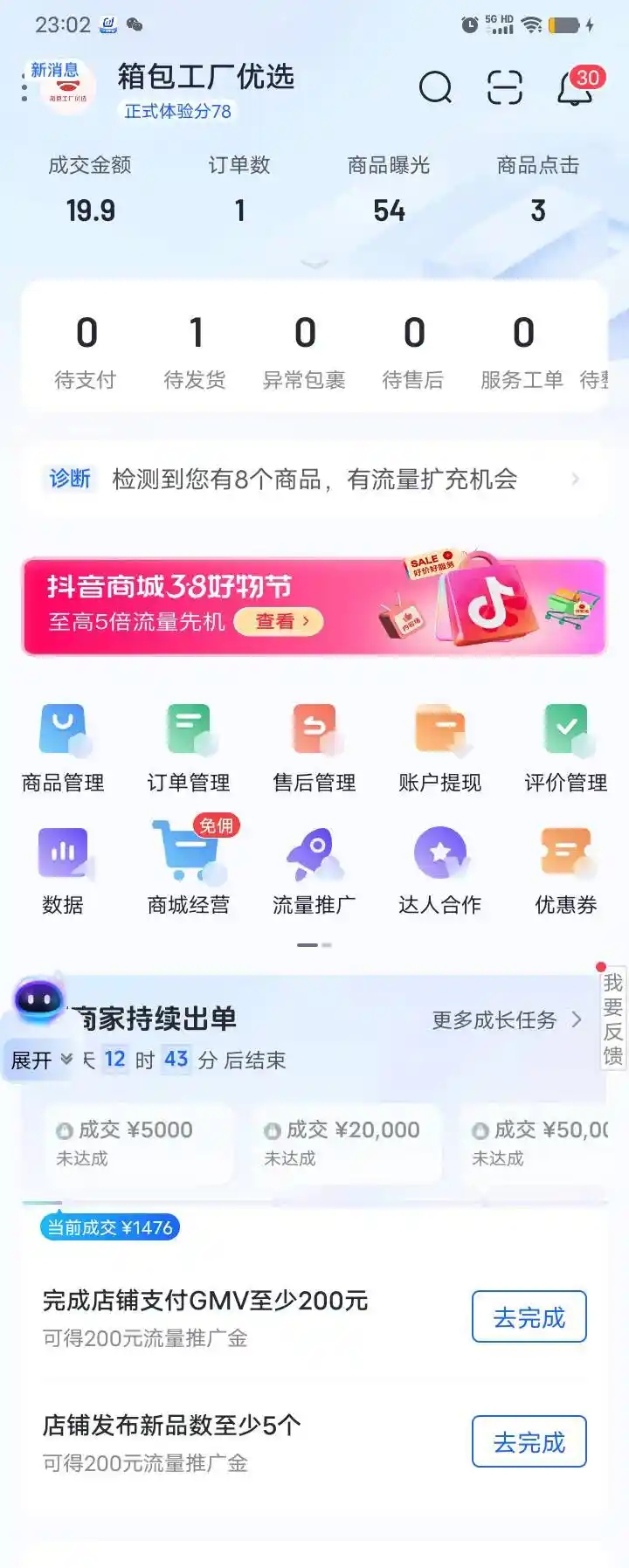Tap 去完成 for publishing 5 new products
This screenshot has width=629, height=1568.
tap(529, 1441)
